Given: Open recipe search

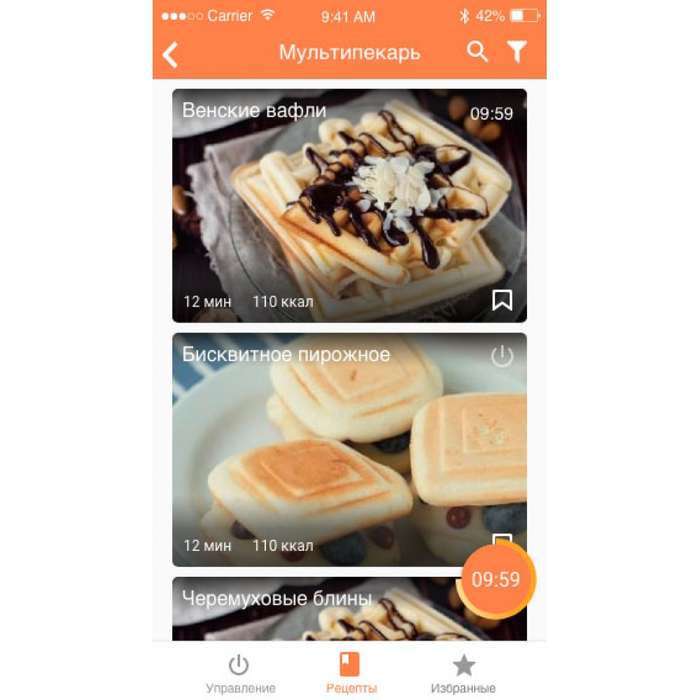Looking at the screenshot, I should click(x=478, y=52).
